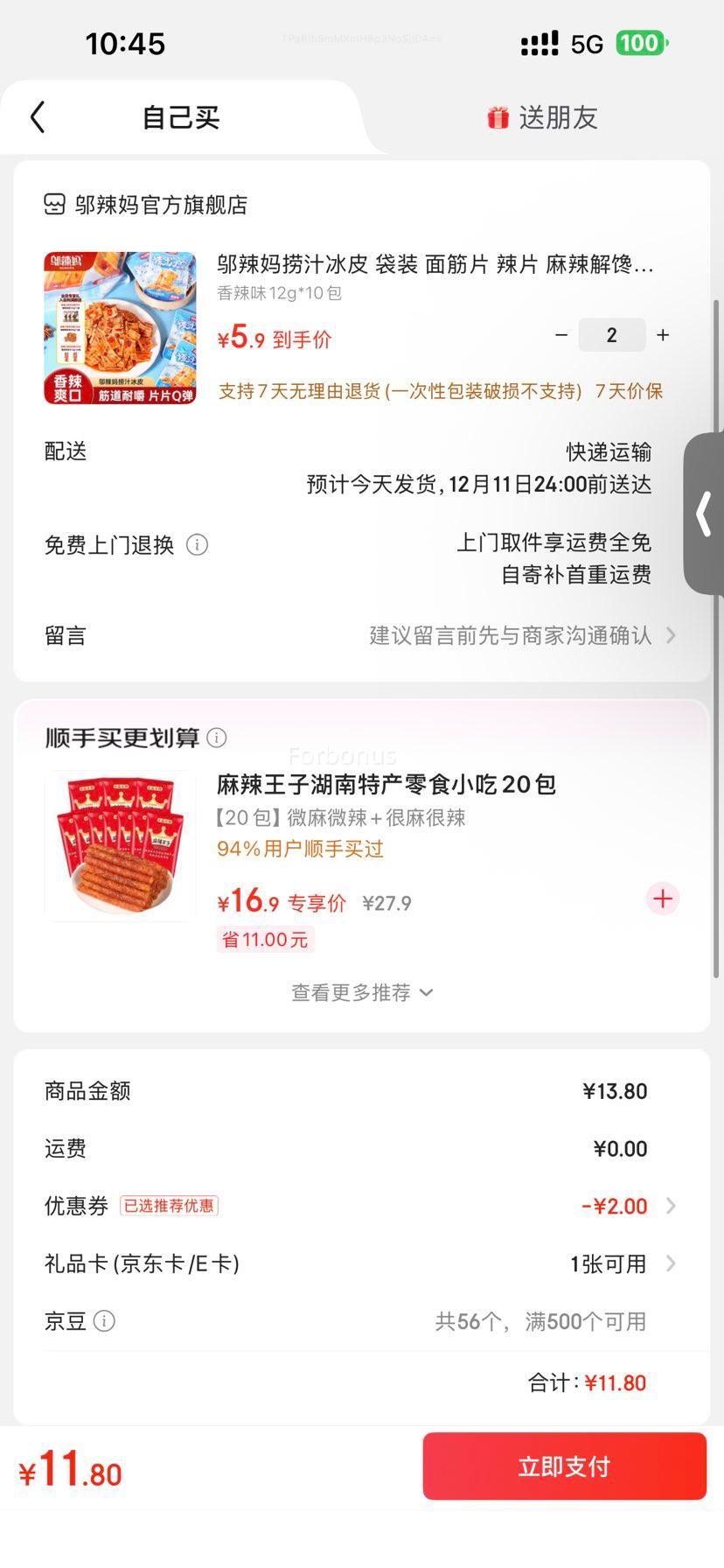Switch to the 送朋友 tab
The image size is (724, 1568).
(542, 117)
